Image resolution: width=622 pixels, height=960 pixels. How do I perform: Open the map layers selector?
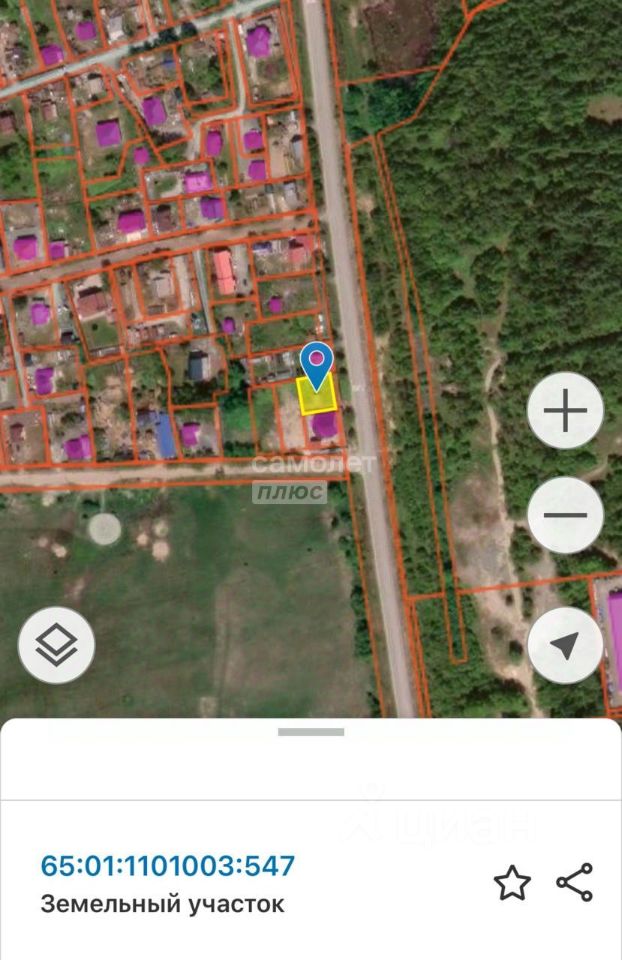[x=57, y=646]
